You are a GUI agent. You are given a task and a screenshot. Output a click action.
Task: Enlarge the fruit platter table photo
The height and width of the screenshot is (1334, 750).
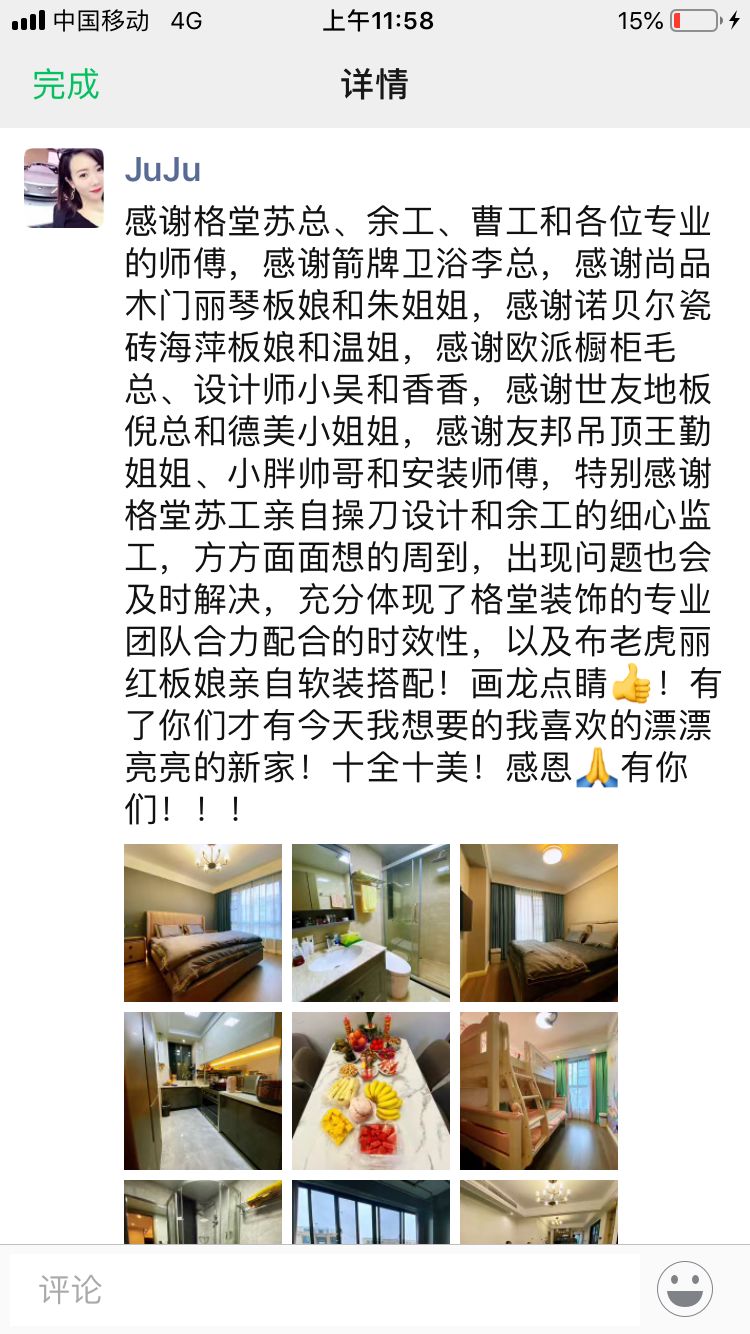[371, 1090]
